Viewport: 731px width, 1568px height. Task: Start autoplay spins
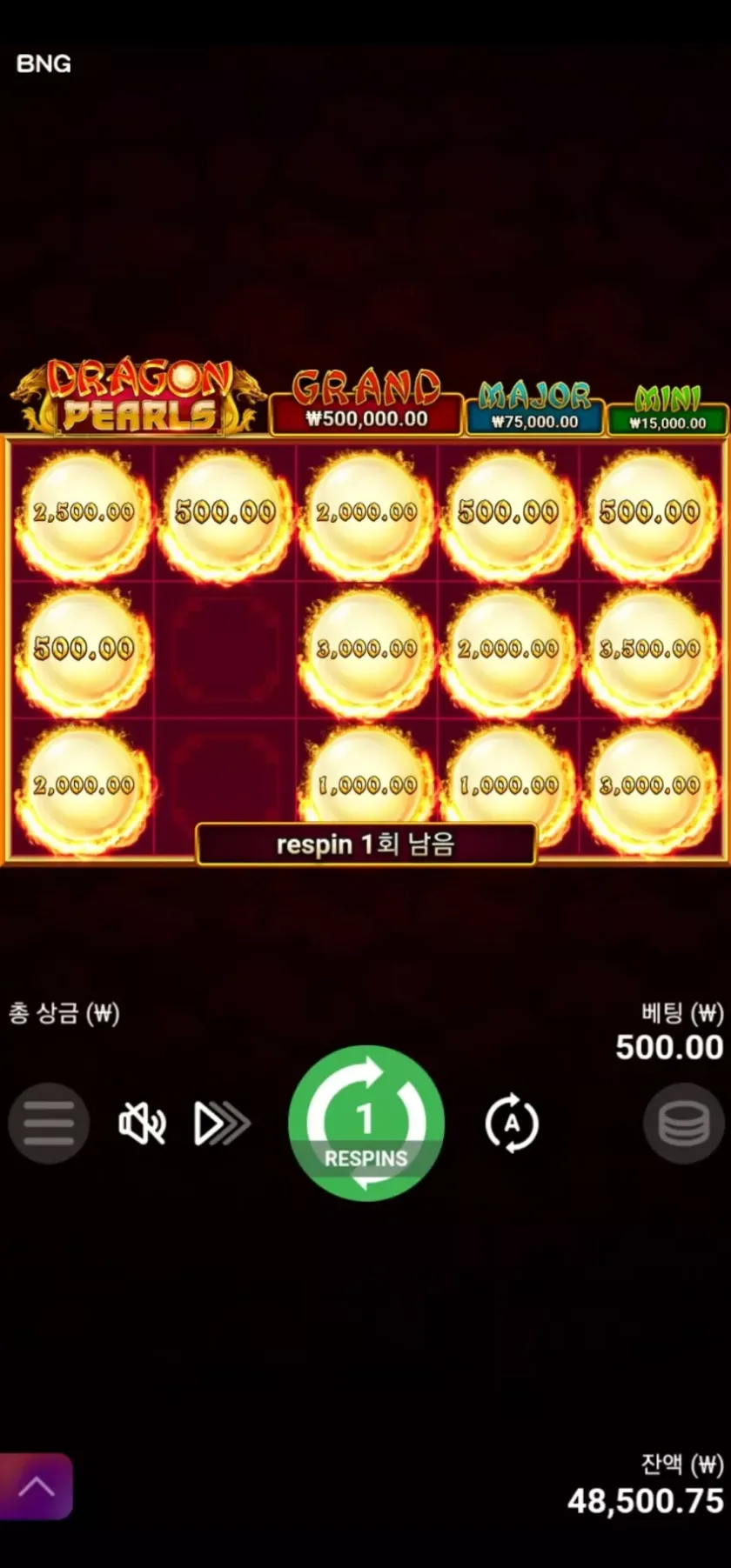click(512, 1124)
